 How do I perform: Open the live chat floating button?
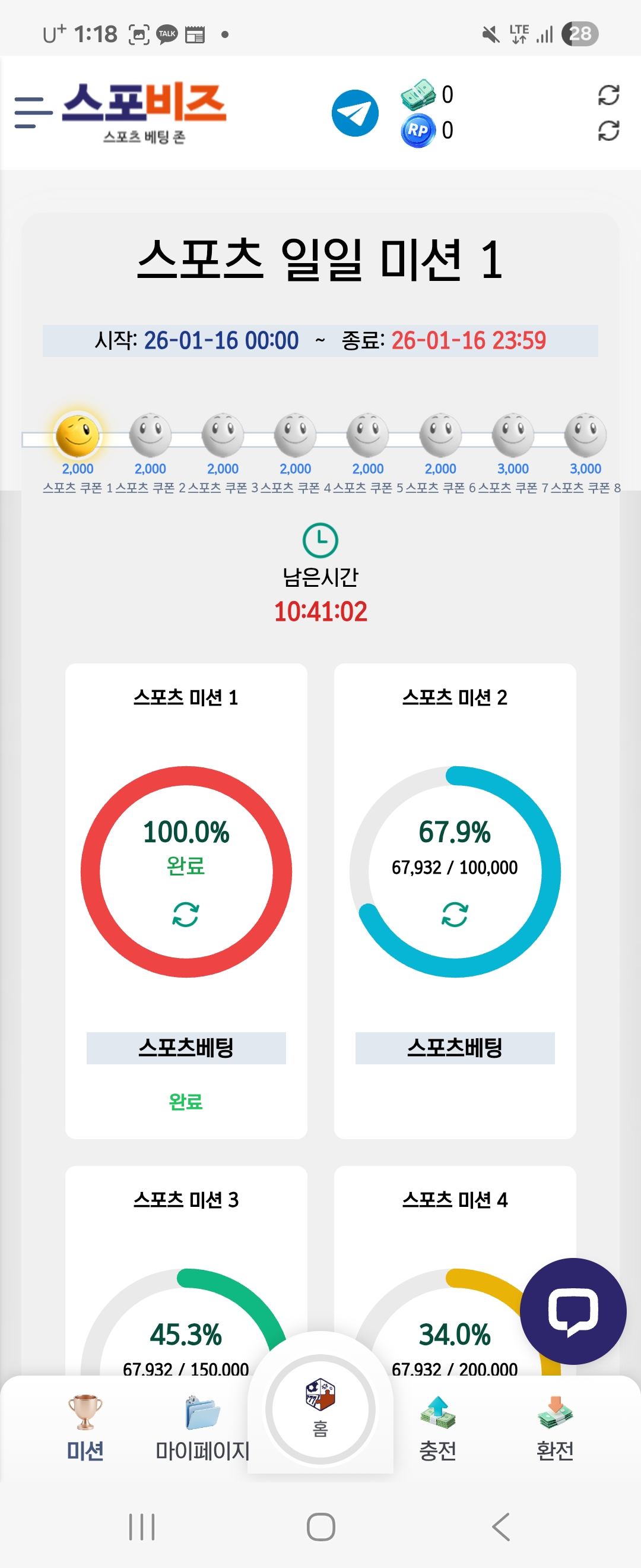pyautogui.click(x=572, y=1310)
